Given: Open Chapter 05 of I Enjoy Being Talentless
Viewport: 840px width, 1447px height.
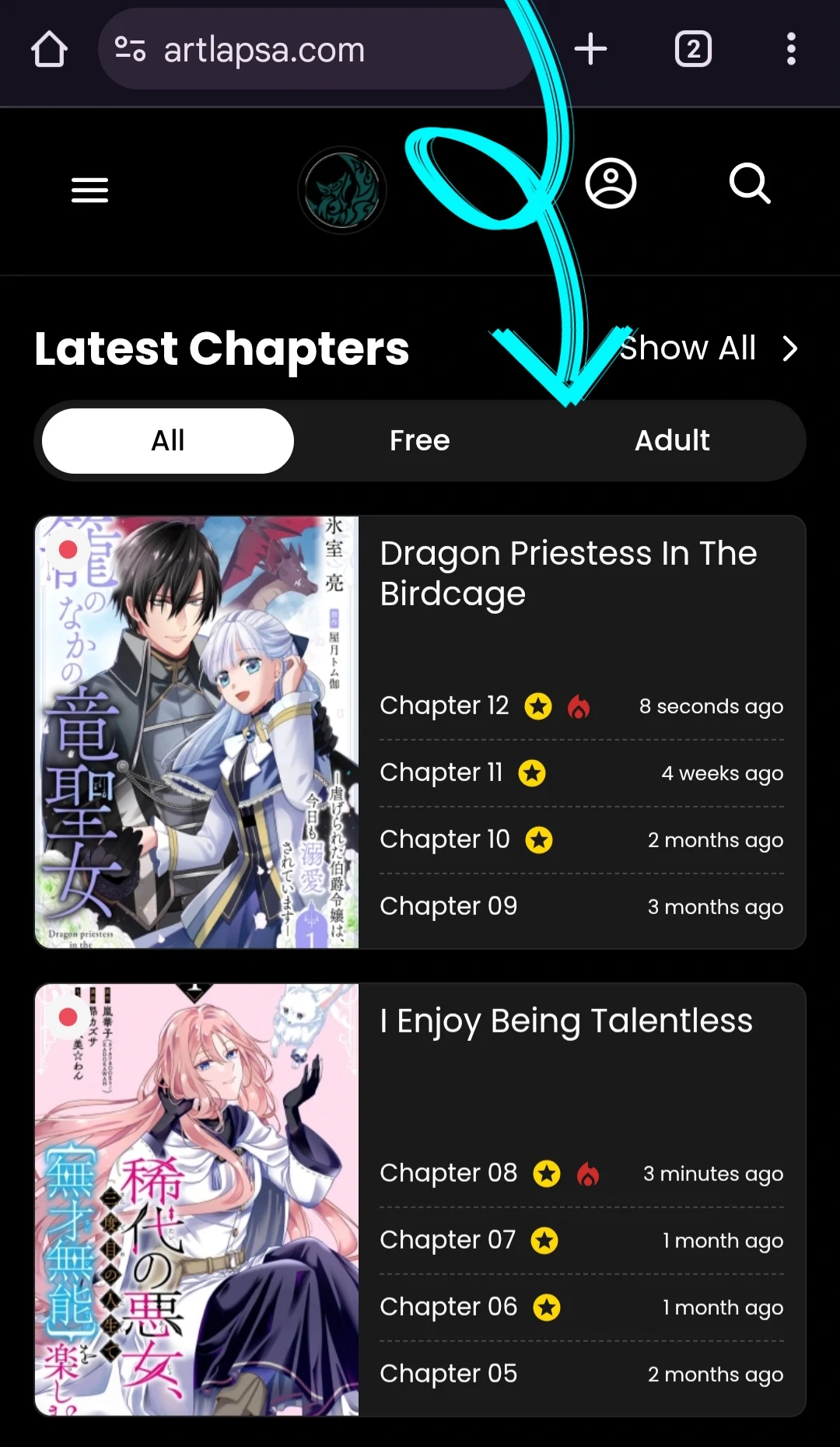Looking at the screenshot, I should tap(448, 1374).
